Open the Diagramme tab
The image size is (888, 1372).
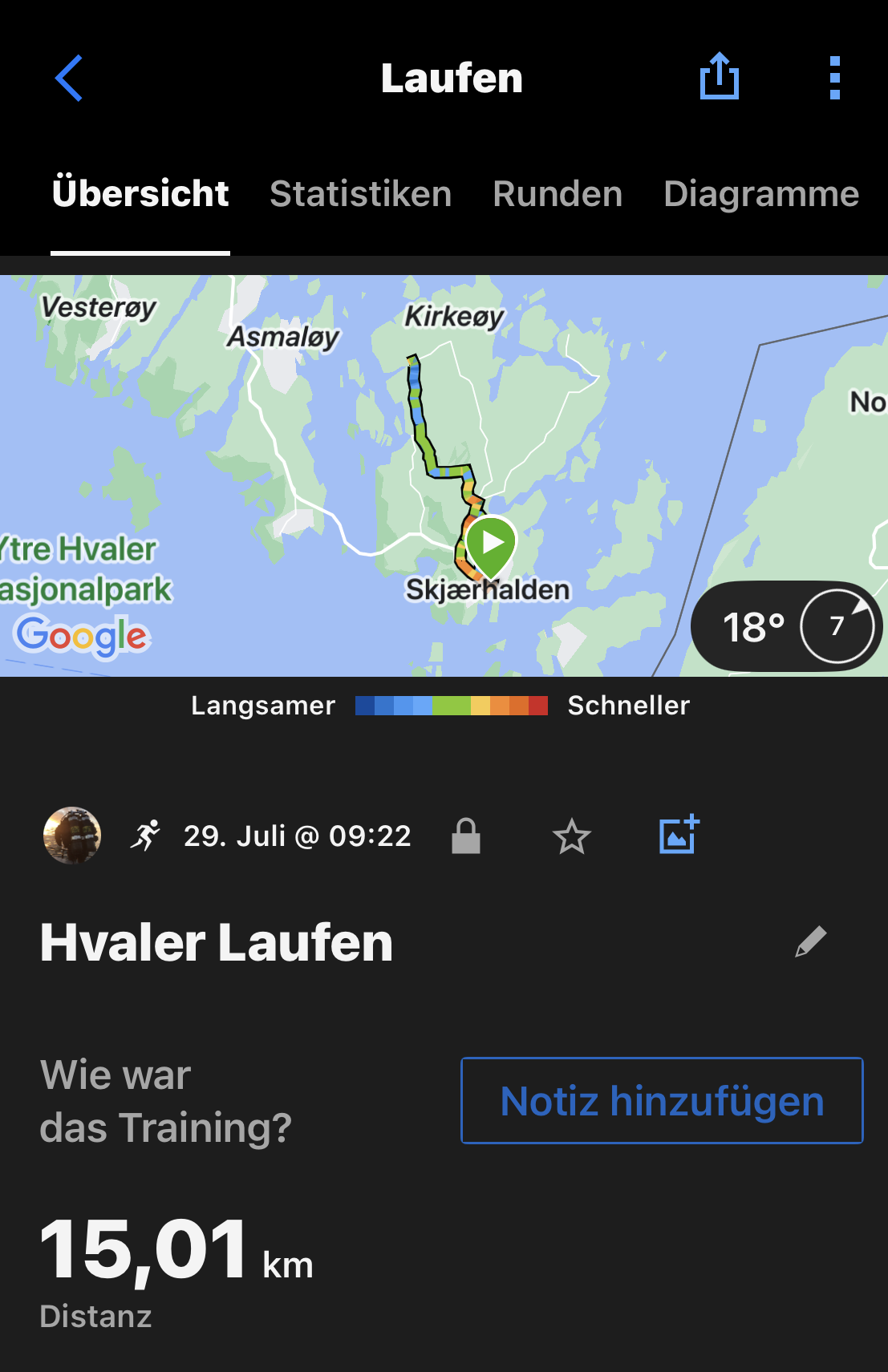[761, 194]
